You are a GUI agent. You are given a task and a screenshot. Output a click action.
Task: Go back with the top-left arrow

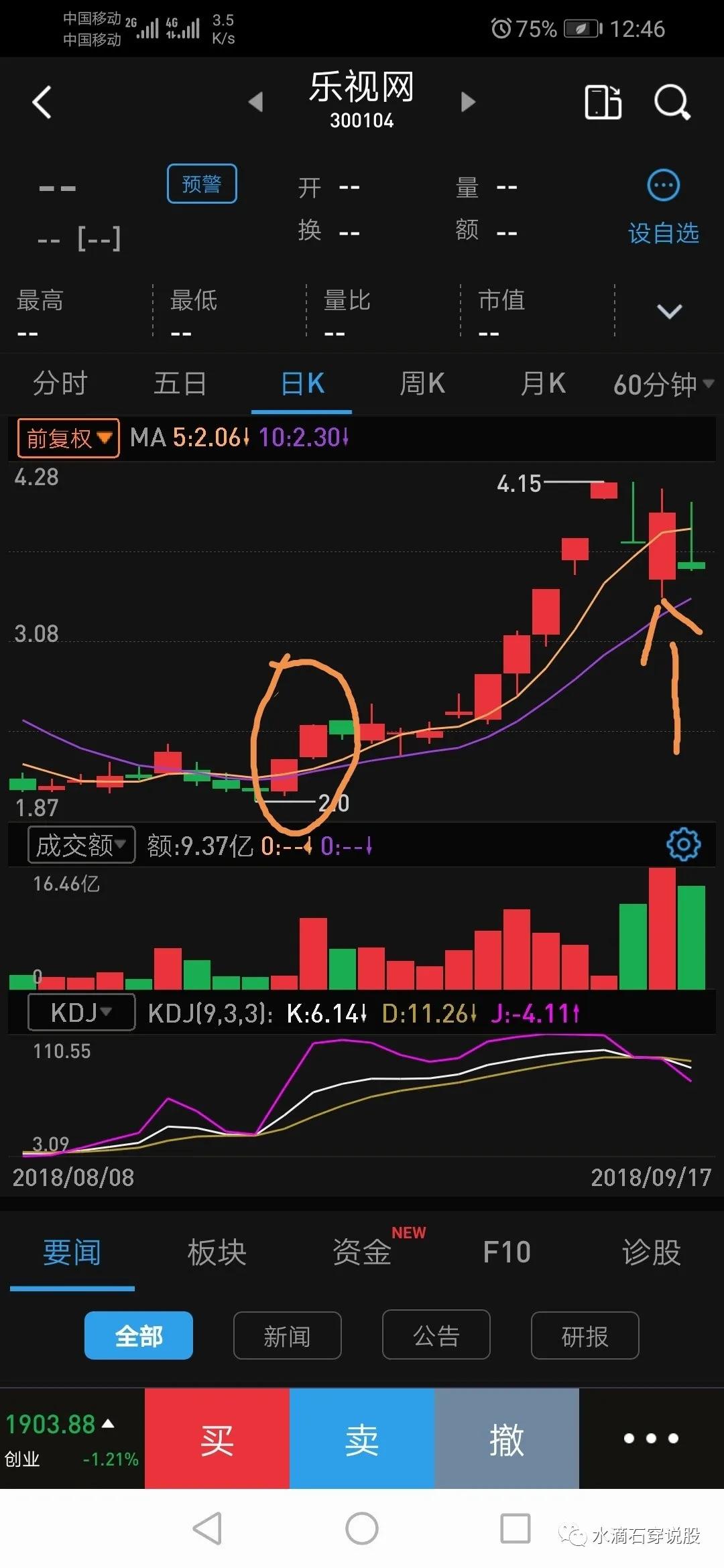pyautogui.click(x=42, y=103)
